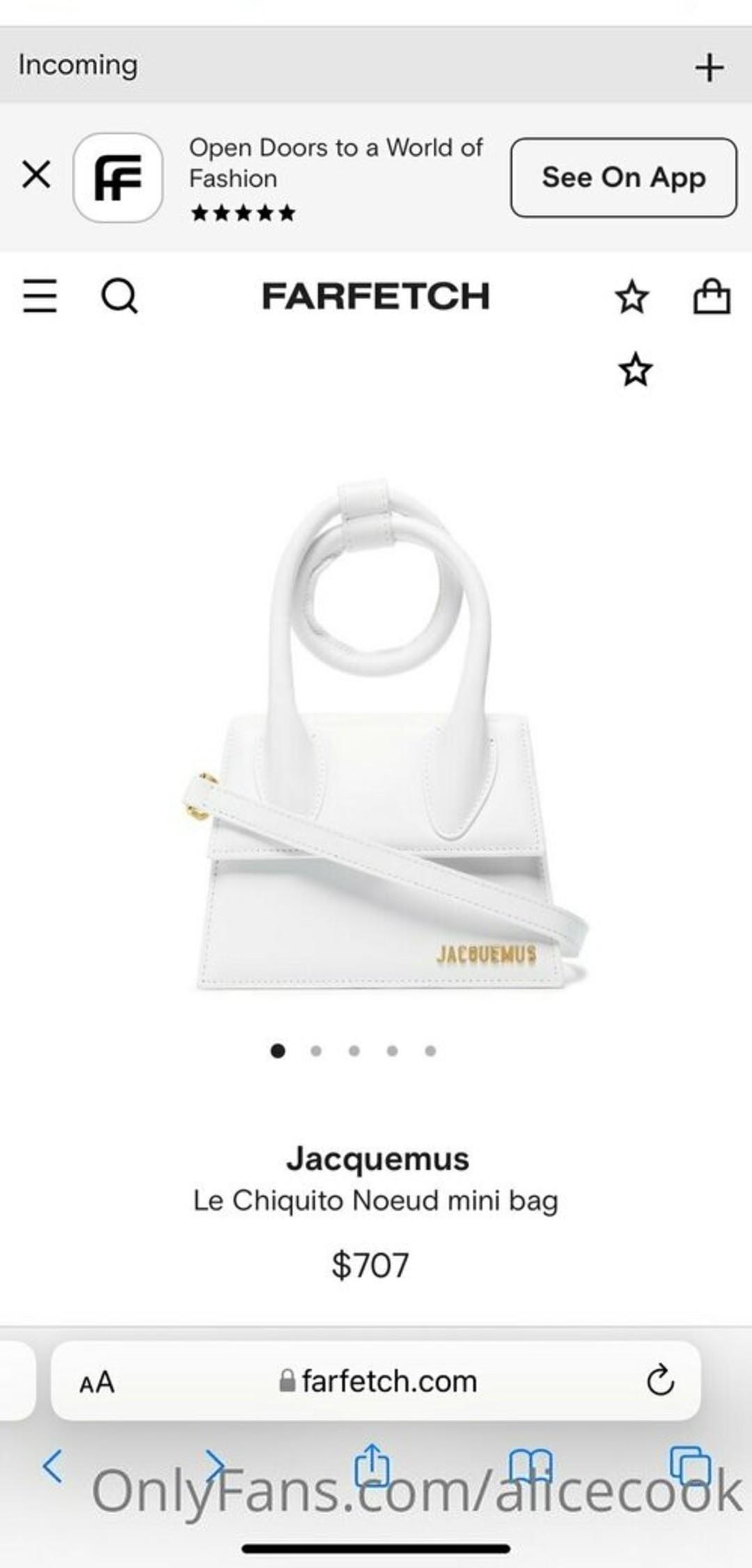Reload the page

tap(660, 1381)
